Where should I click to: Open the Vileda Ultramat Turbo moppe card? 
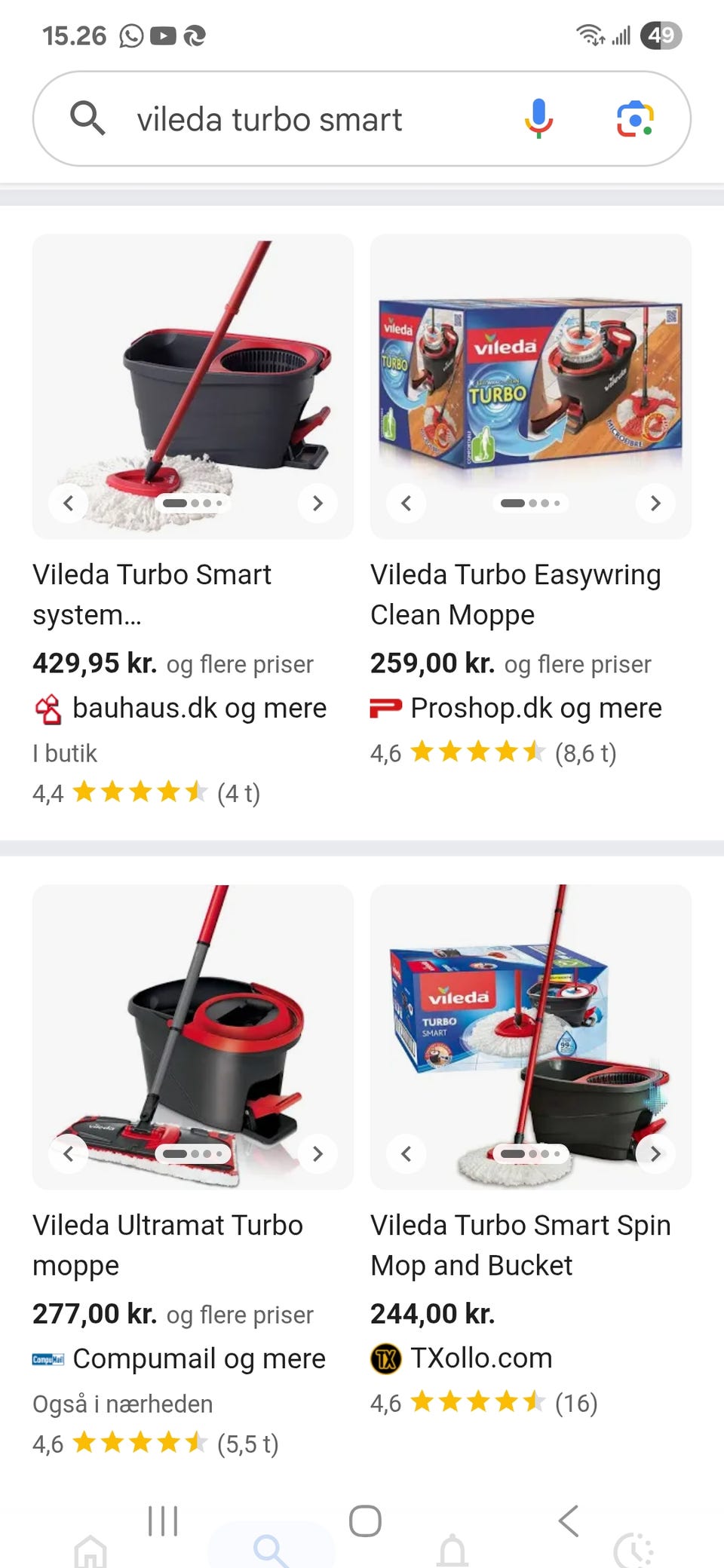tap(167, 1245)
